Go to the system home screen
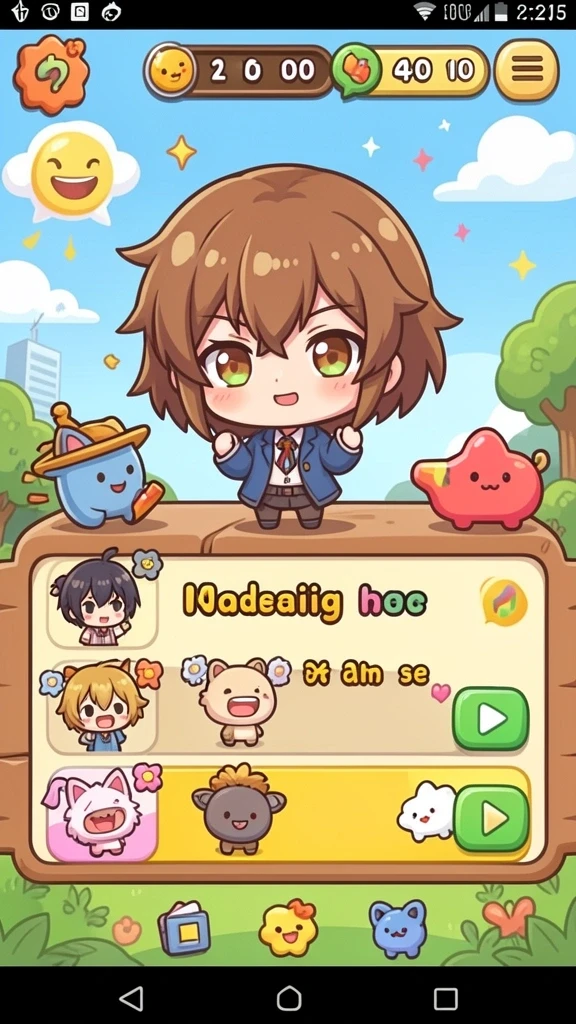This screenshot has width=576, height=1024. click(x=288, y=999)
